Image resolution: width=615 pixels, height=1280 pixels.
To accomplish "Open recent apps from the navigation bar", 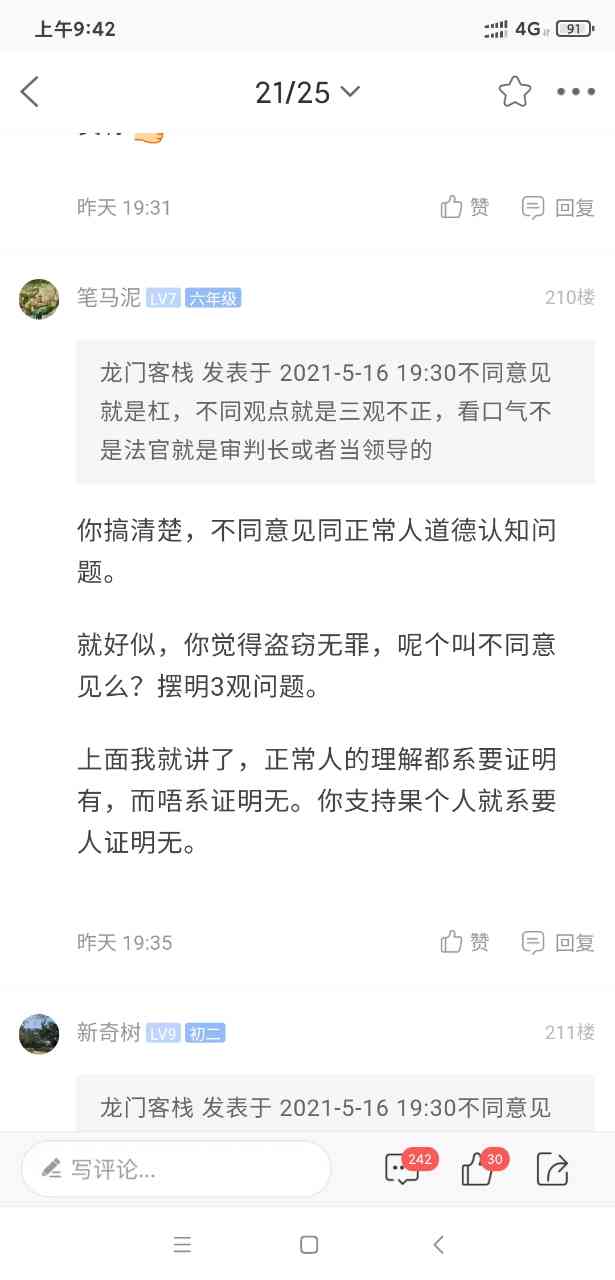I will click(182, 1245).
